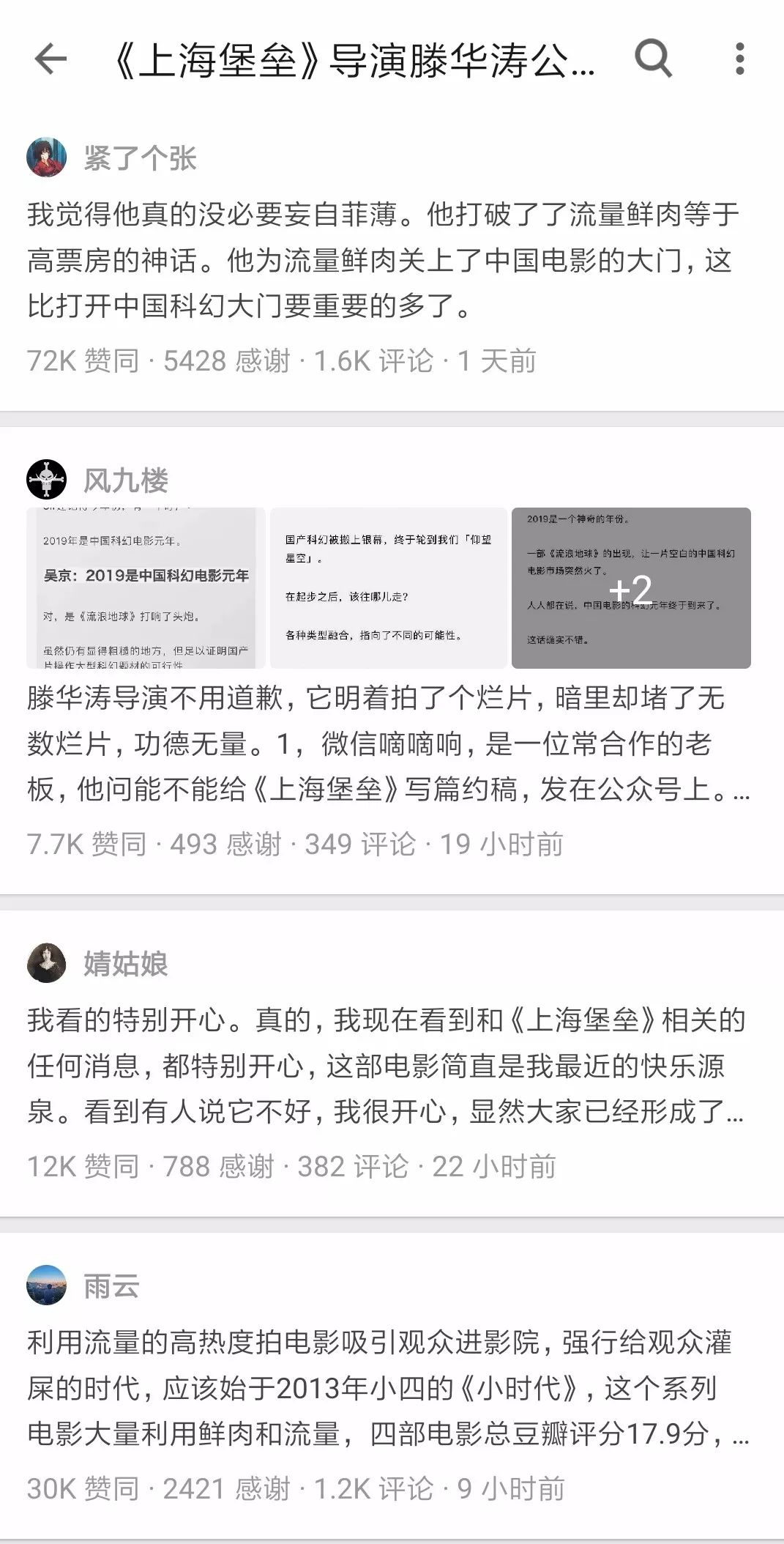Open search in the question page
The width and height of the screenshot is (784, 1544).
tap(653, 58)
